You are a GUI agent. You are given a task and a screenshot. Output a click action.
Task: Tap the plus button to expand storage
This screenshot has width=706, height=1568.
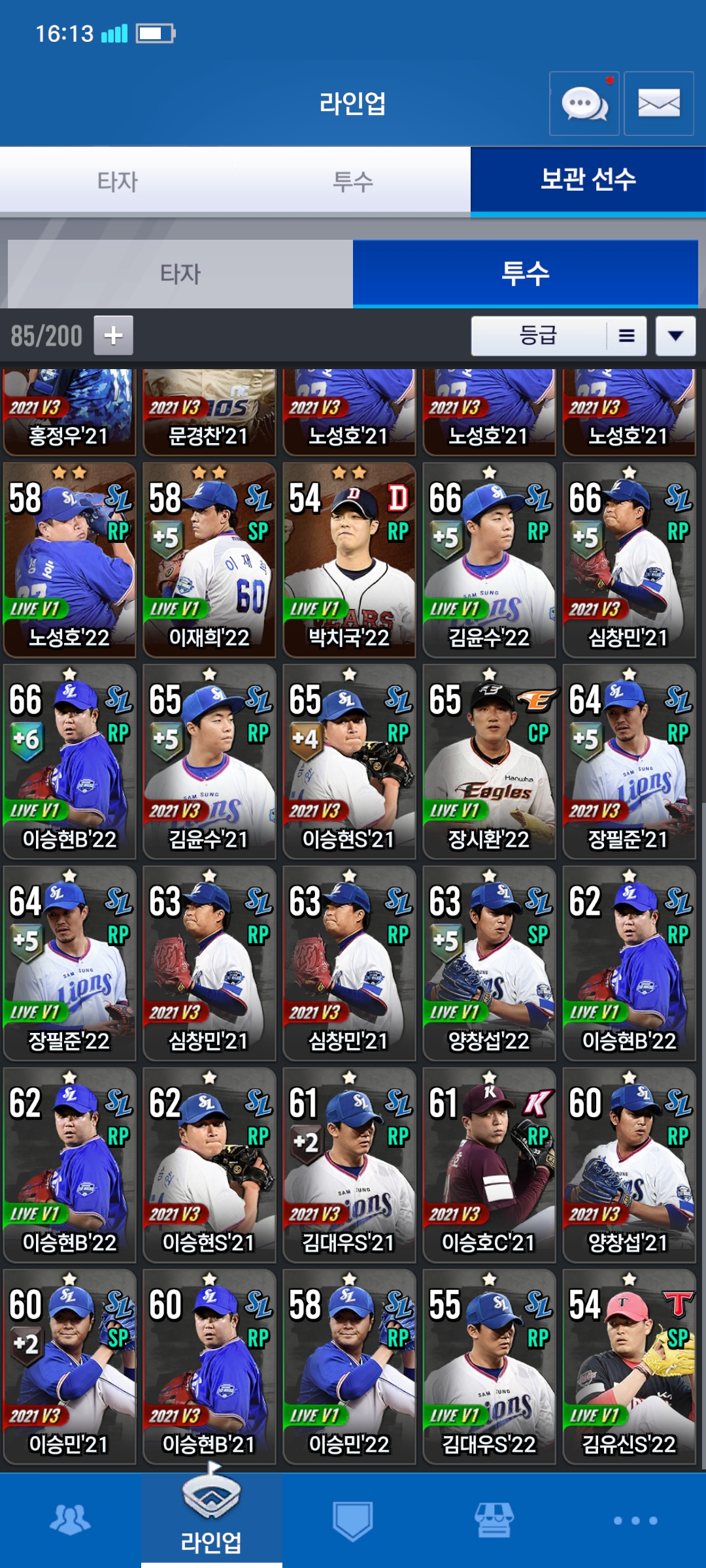tap(113, 335)
